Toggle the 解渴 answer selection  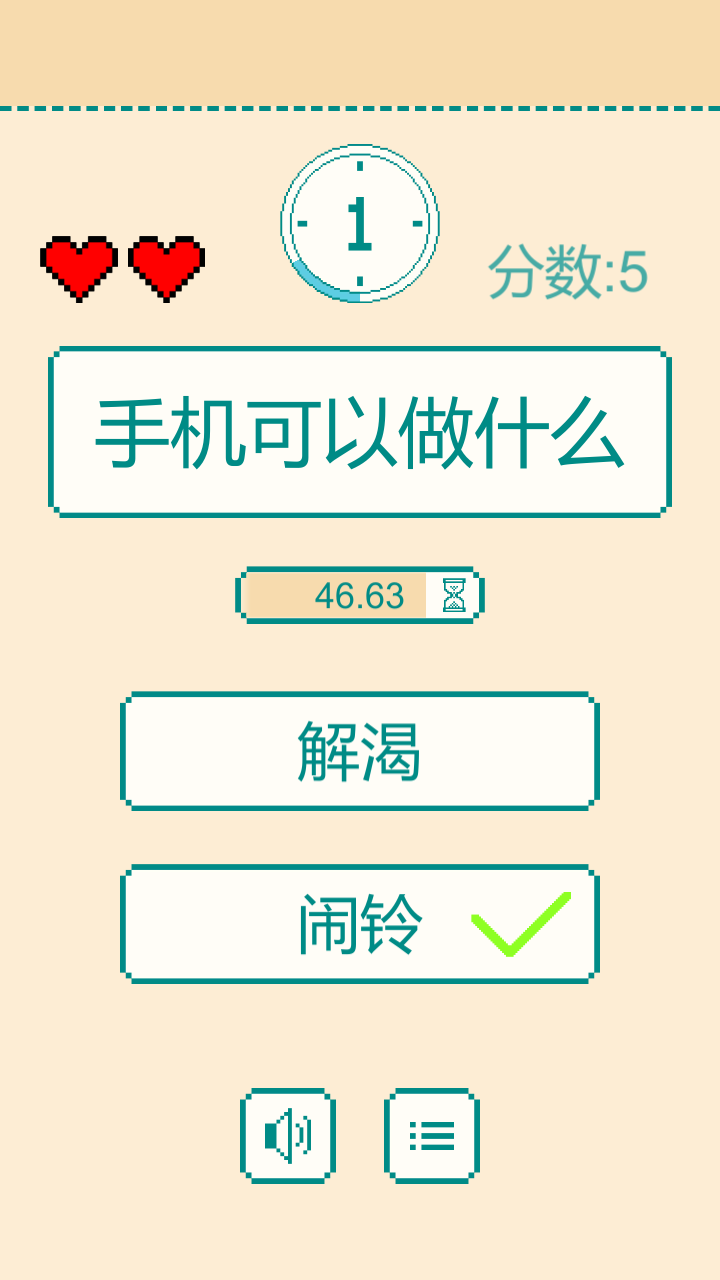pyautogui.click(x=358, y=750)
